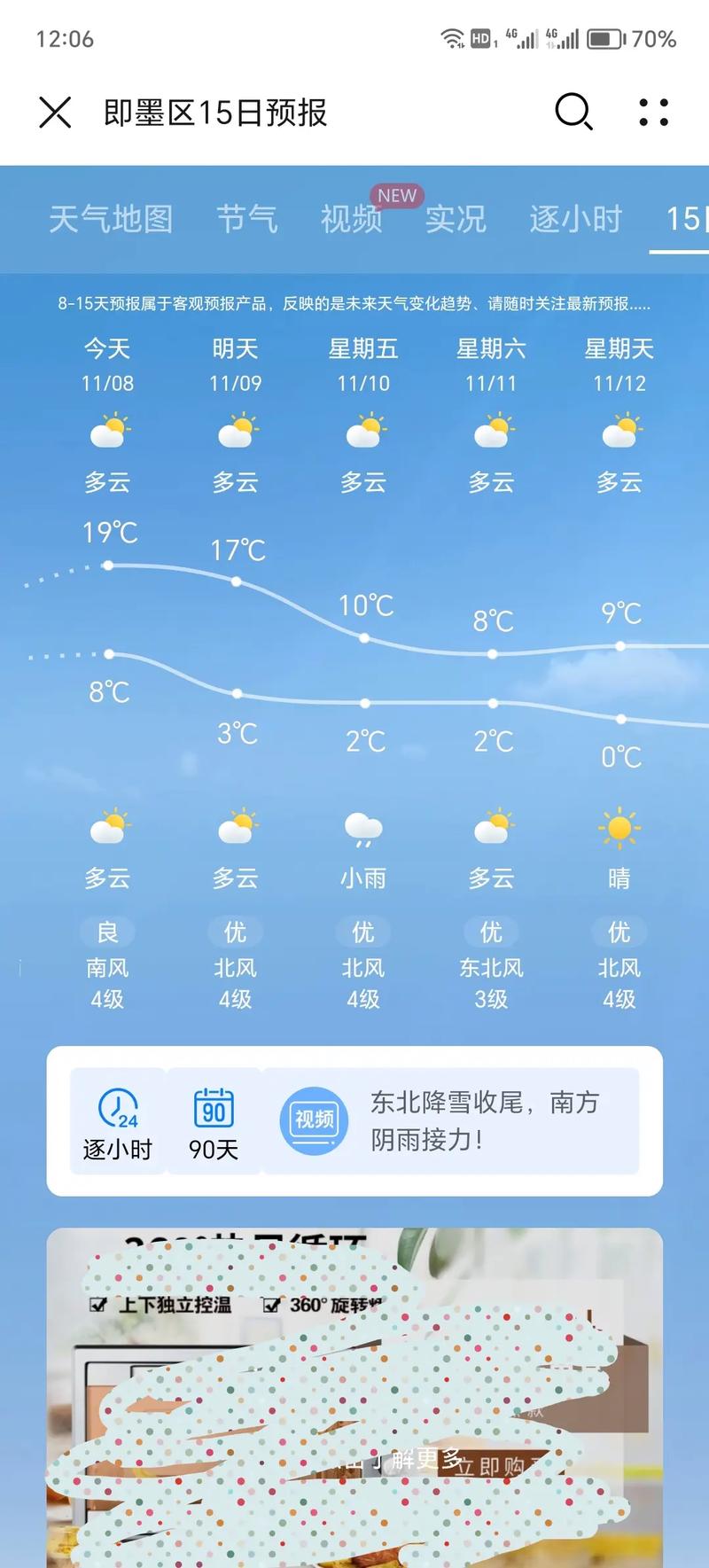This screenshot has width=709, height=1568.
Task: Tap today's 19℃ point on temperature curve
Action: pyautogui.click(x=108, y=563)
